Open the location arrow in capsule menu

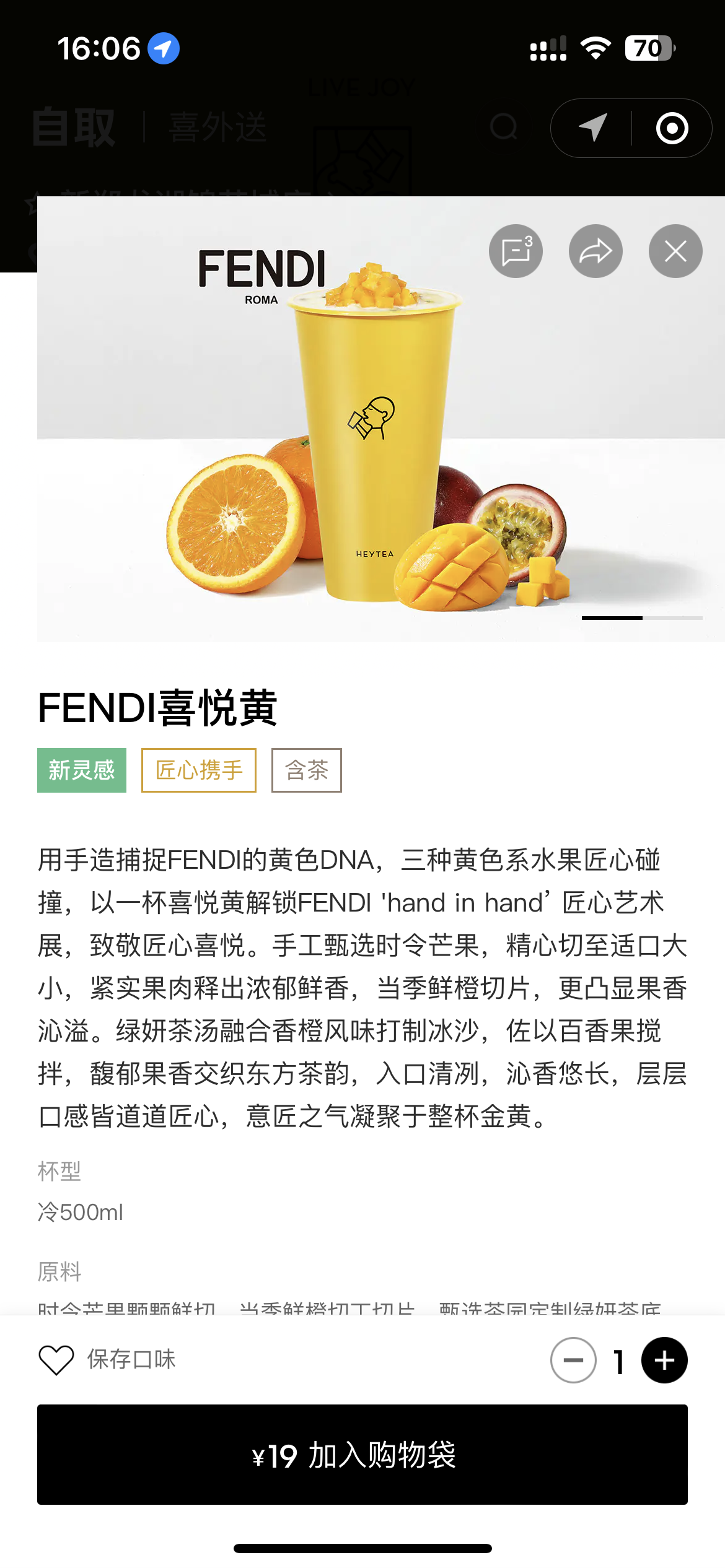pyautogui.click(x=593, y=128)
